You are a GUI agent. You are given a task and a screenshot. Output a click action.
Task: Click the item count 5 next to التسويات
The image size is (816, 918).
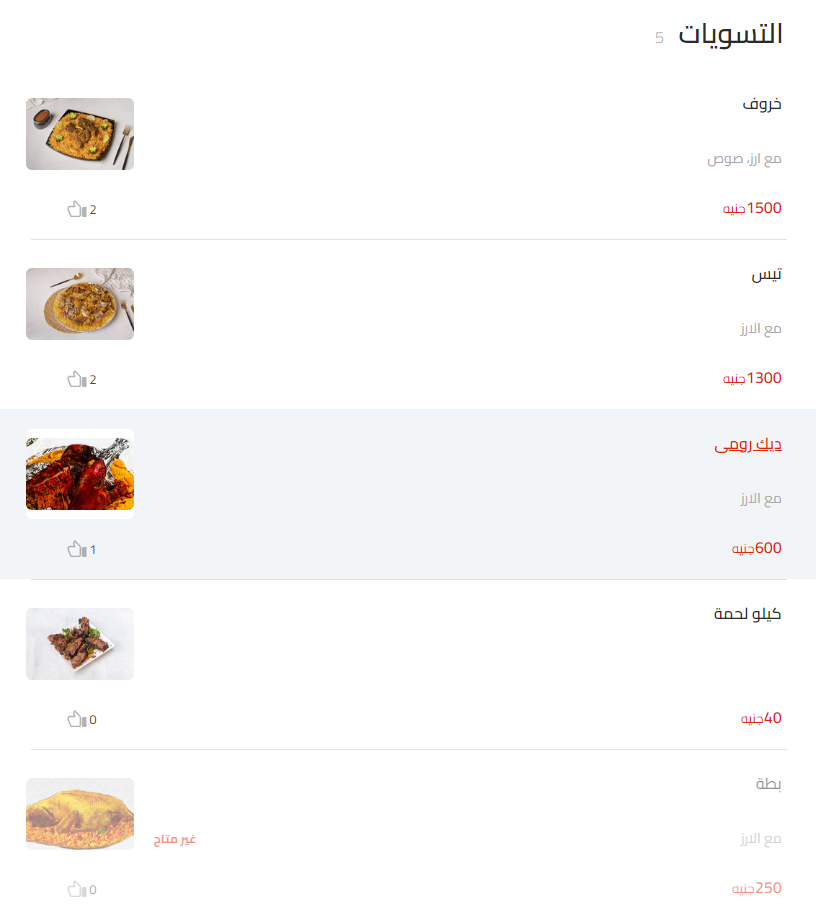click(658, 39)
